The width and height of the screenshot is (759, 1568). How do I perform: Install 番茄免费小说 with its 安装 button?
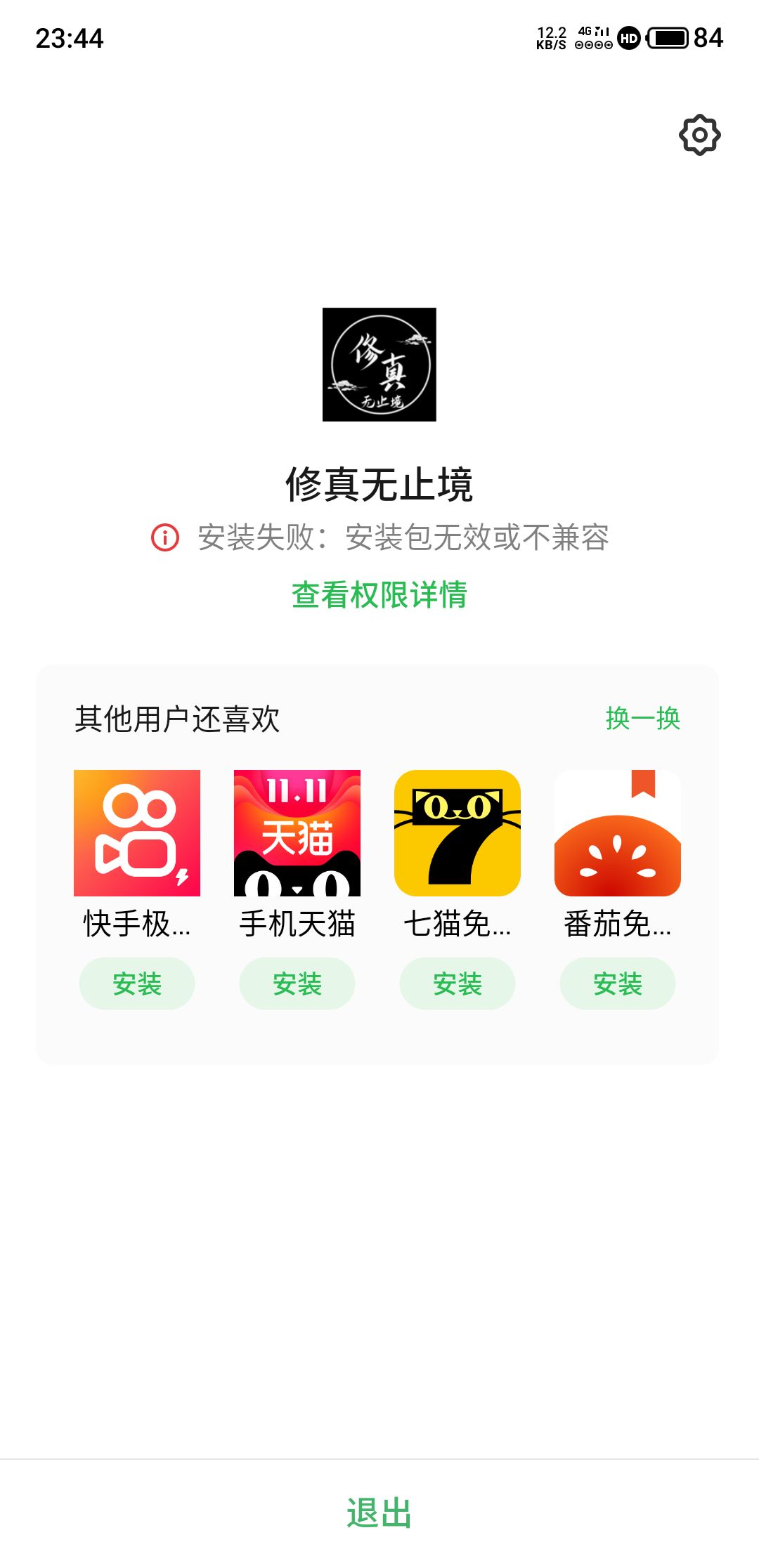tap(618, 984)
